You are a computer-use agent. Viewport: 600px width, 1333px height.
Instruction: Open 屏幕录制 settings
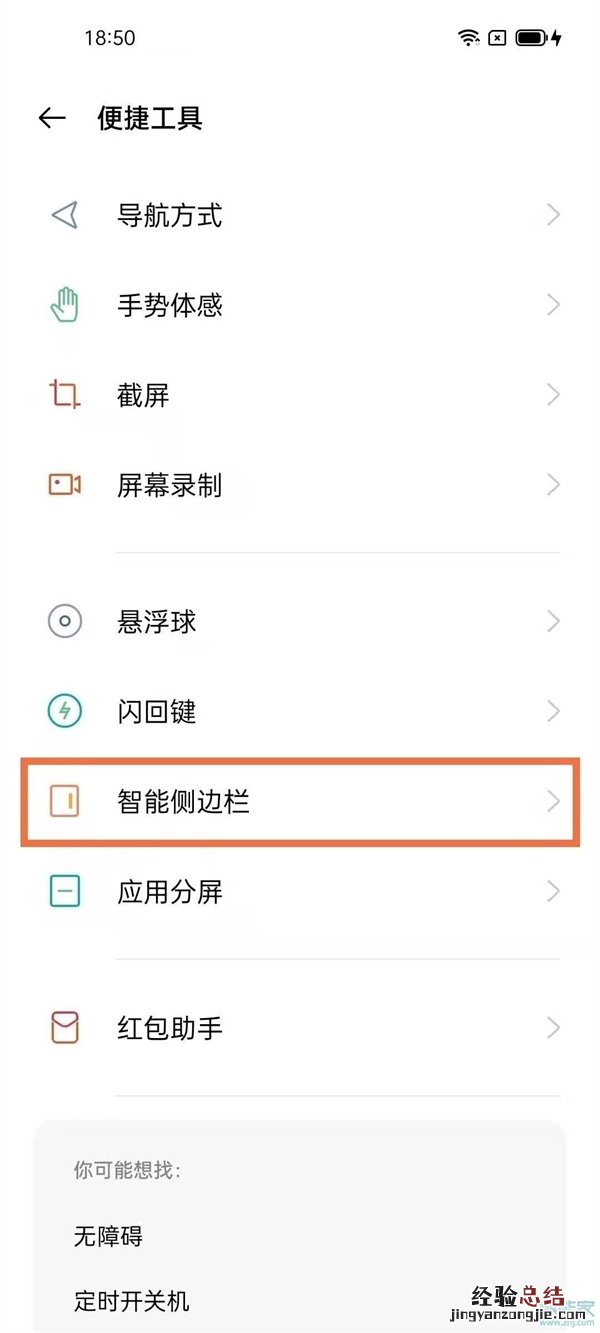pyautogui.click(x=300, y=486)
